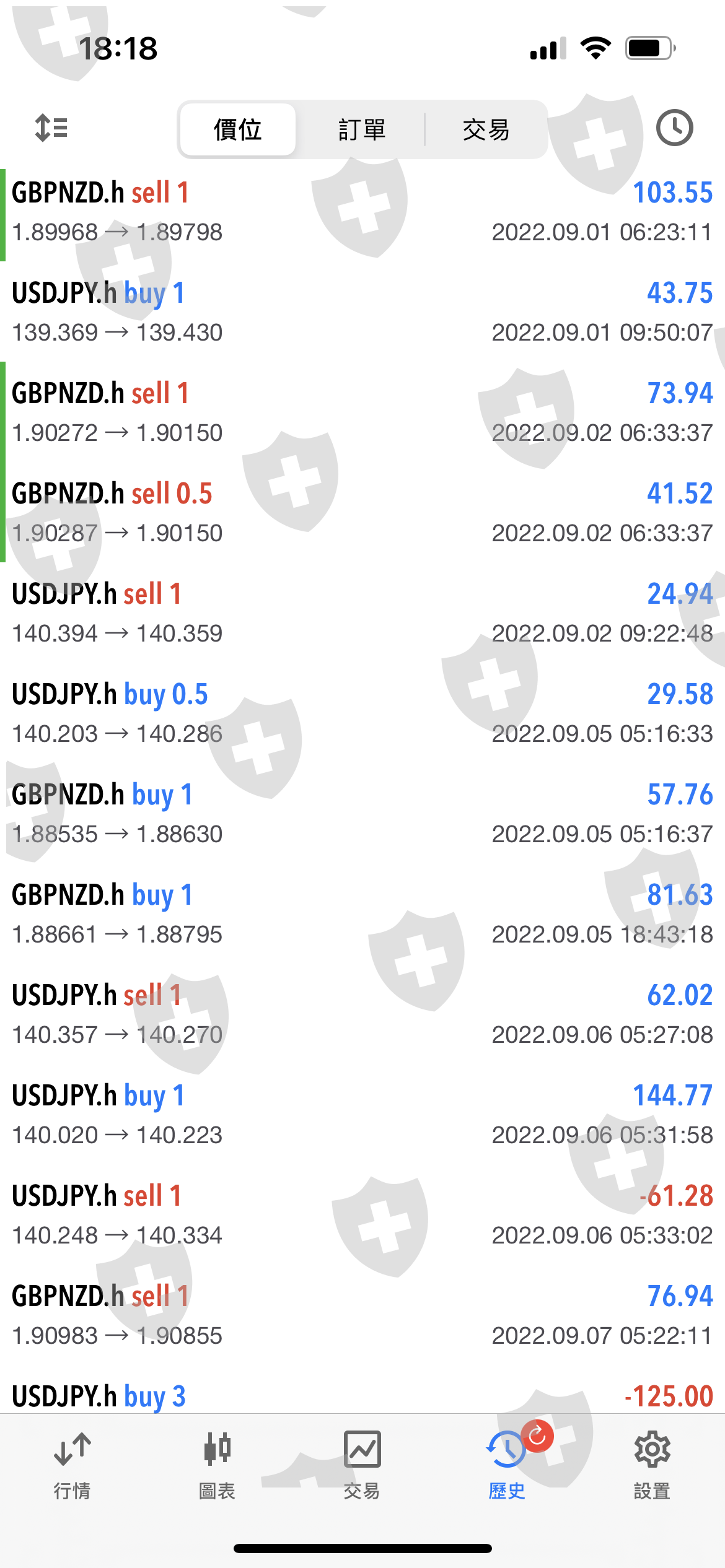Open the history period clock icon
This screenshot has width=725, height=1568.
(x=674, y=128)
